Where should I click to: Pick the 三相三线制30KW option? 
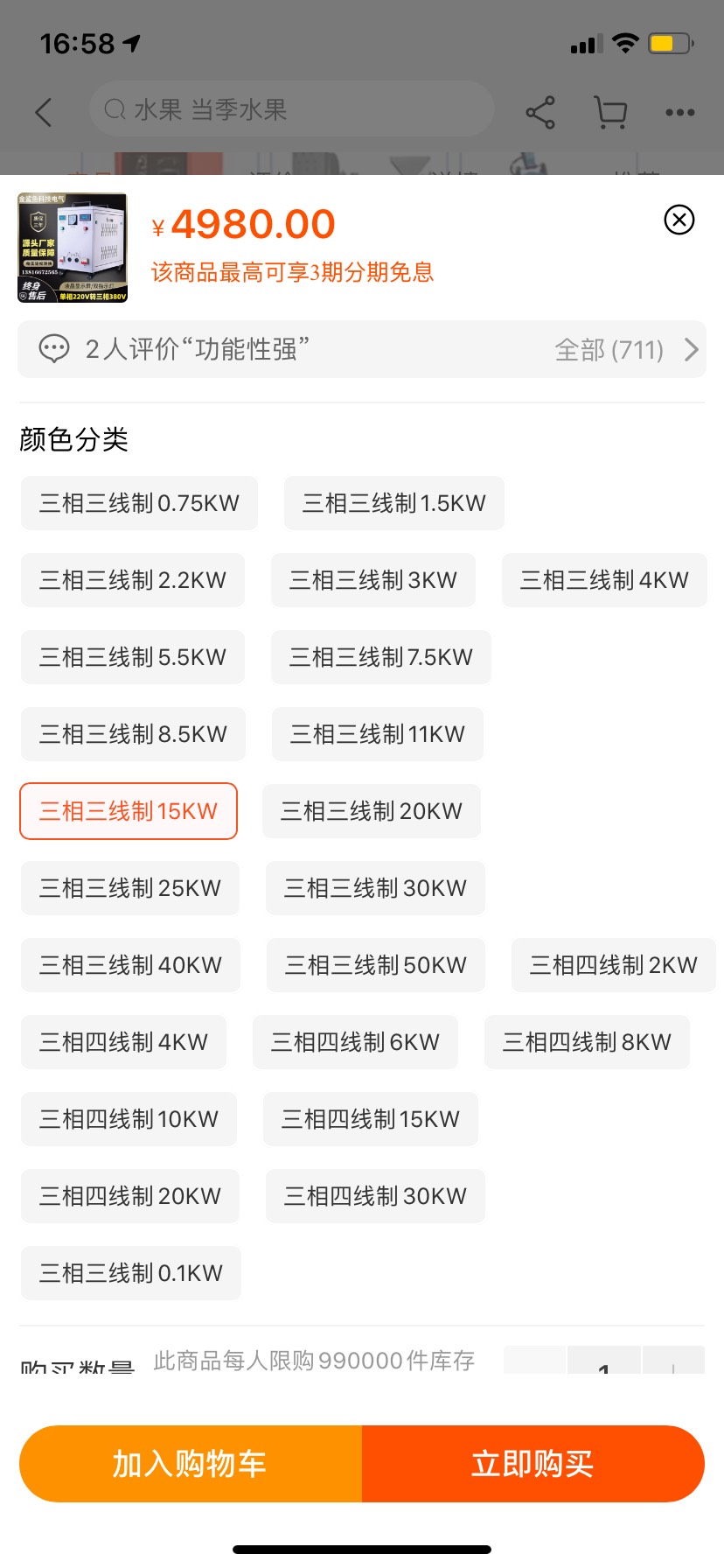(375, 888)
